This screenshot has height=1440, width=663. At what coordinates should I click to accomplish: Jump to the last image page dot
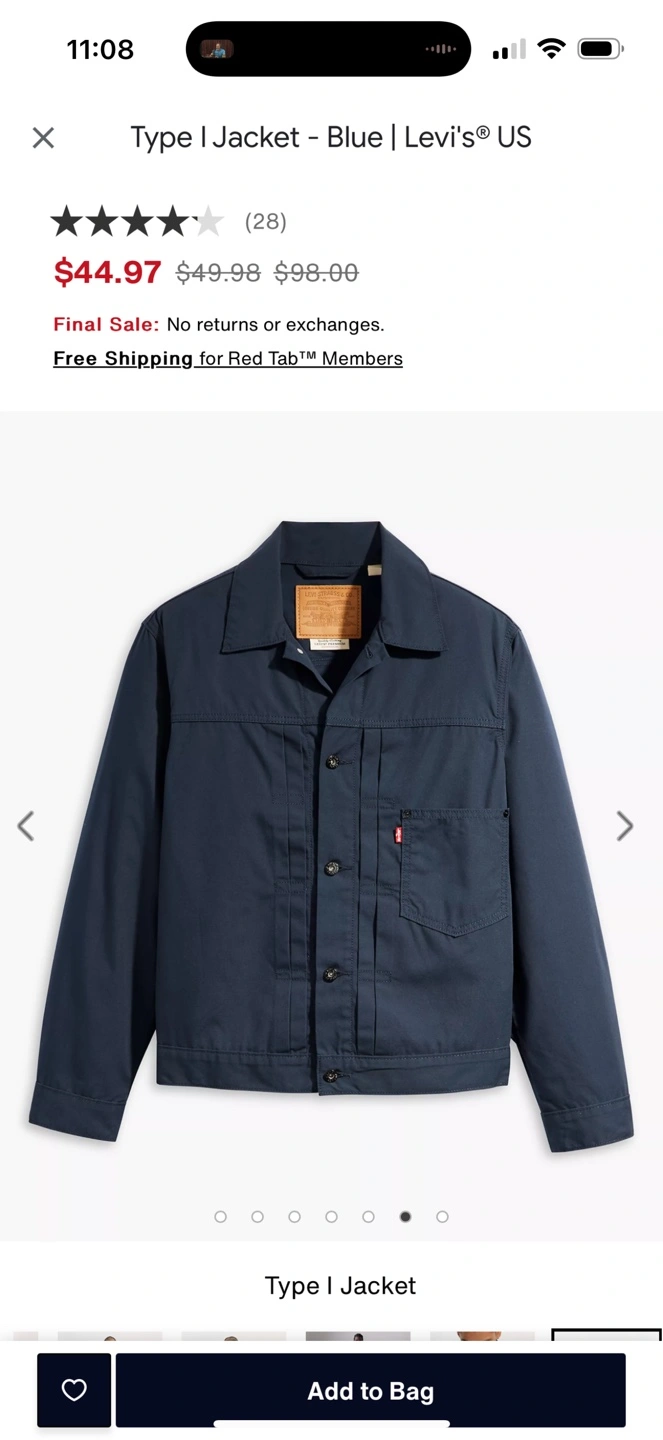442,1217
